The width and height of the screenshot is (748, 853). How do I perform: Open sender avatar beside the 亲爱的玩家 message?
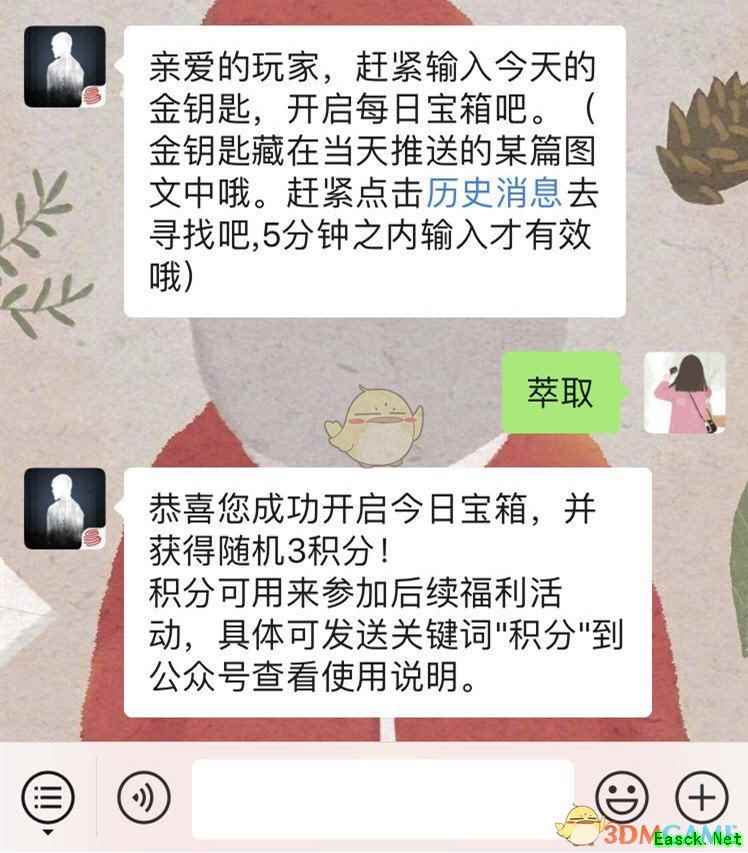coord(64,66)
